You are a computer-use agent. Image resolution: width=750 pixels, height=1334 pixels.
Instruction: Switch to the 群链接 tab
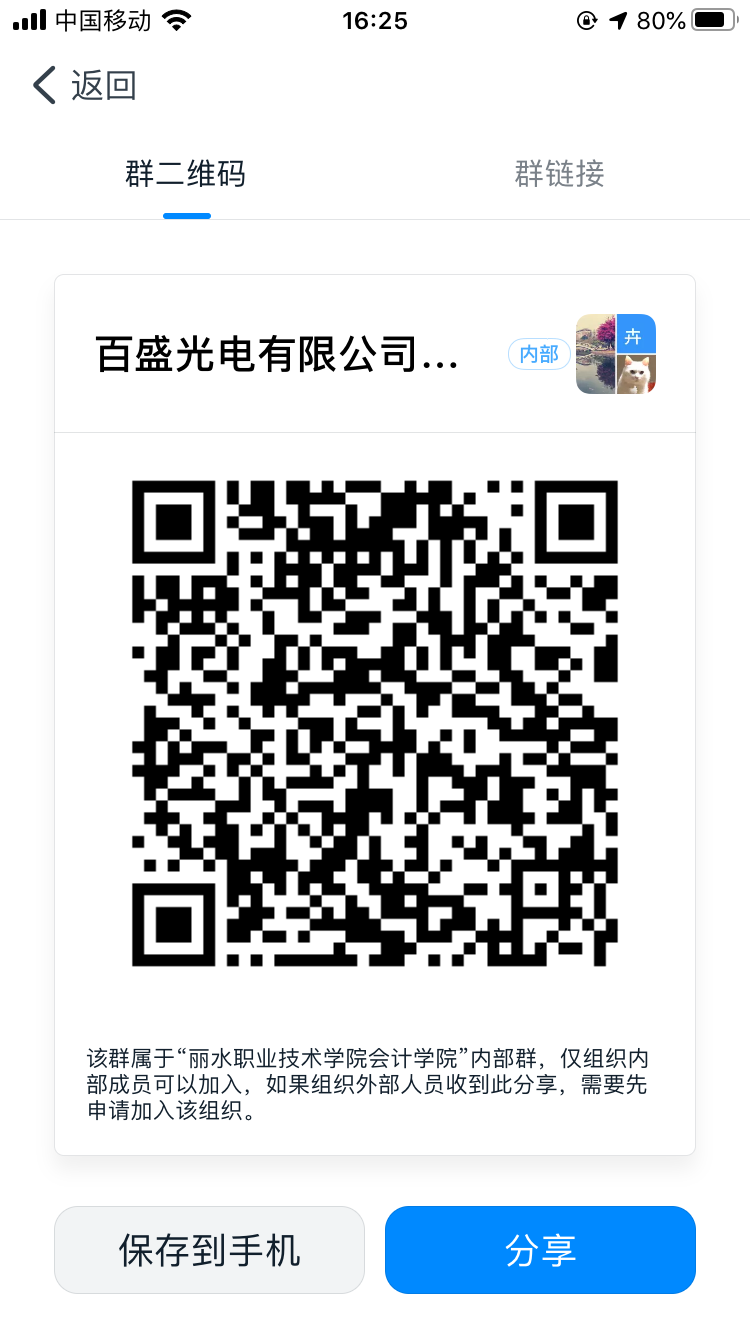click(560, 174)
